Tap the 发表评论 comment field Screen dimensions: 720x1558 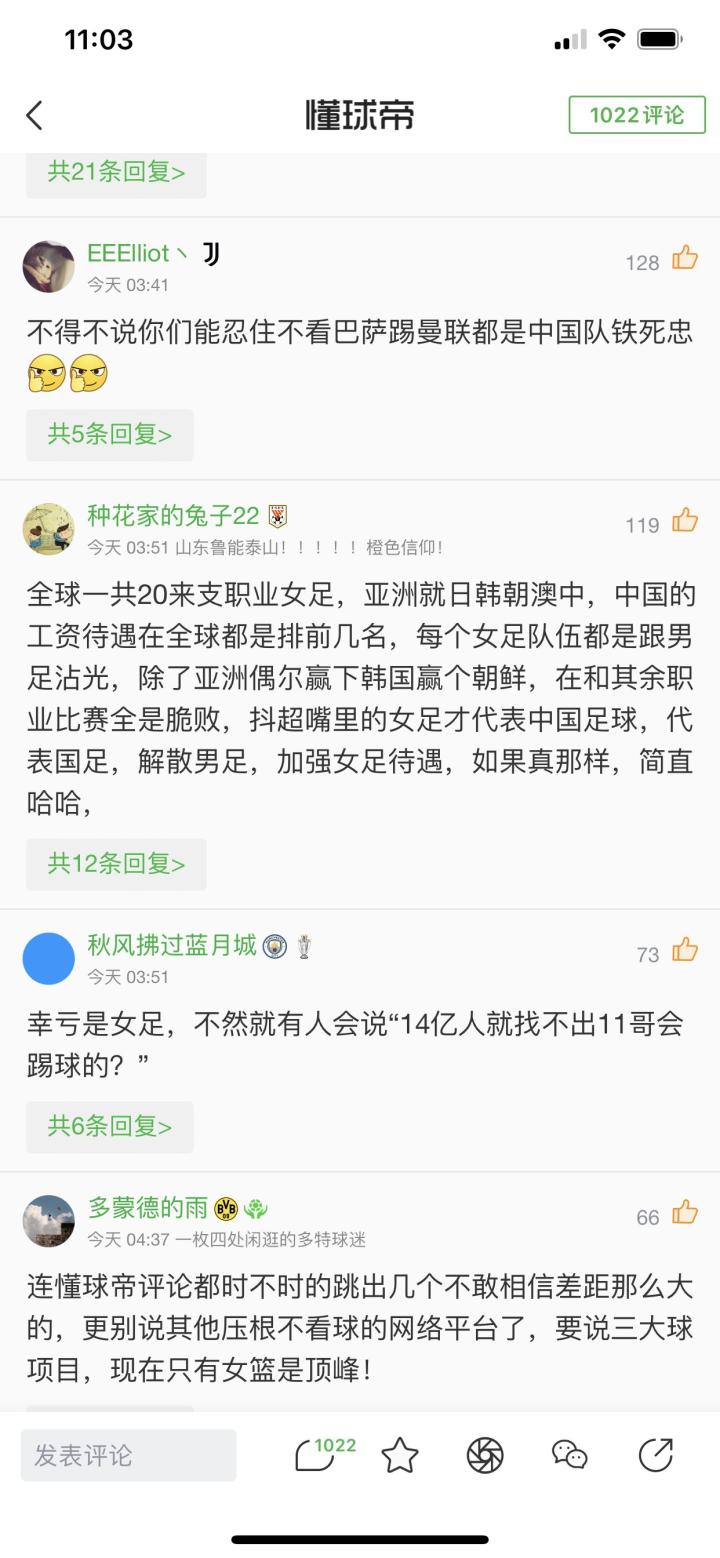[x=129, y=1455]
